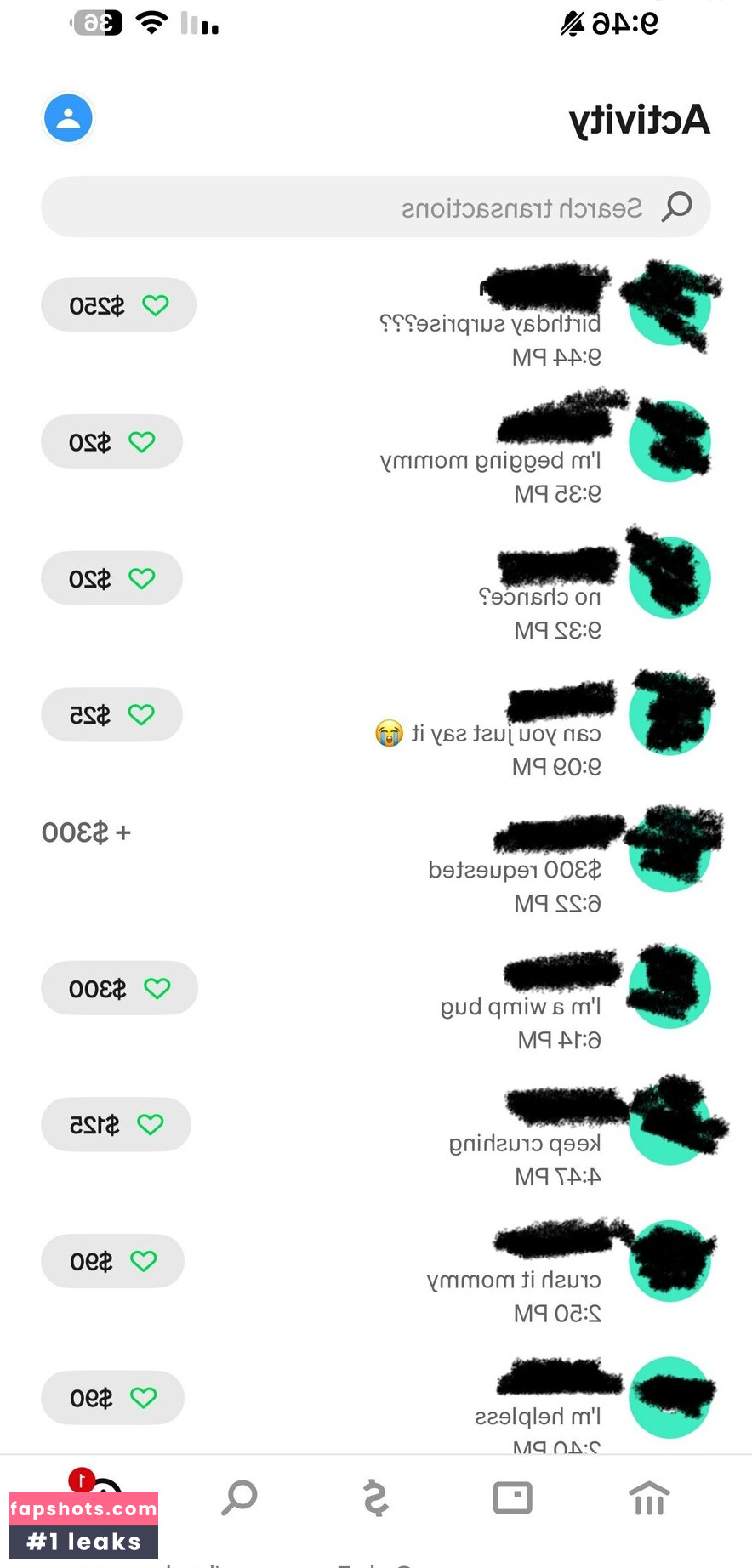Open the bottom search tab
Screen dimensions: 752x1568
[239, 1498]
